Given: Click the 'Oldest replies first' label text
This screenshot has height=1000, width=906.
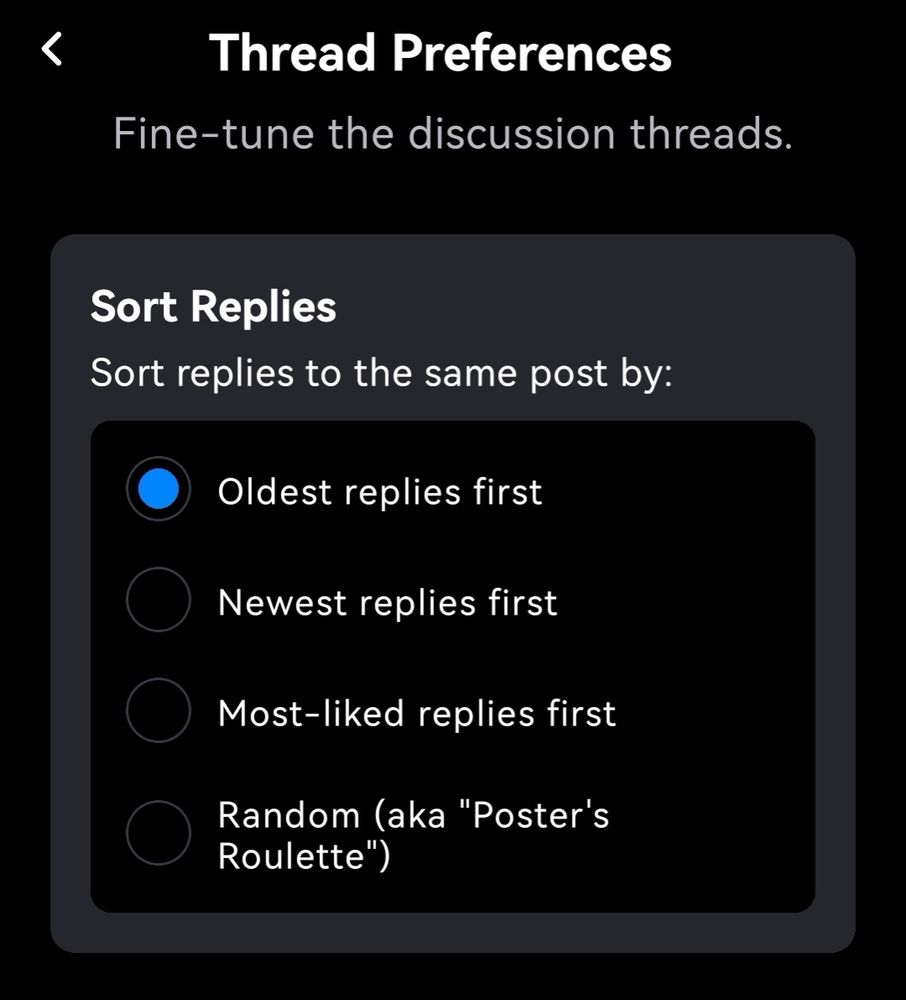Looking at the screenshot, I should [379, 491].
